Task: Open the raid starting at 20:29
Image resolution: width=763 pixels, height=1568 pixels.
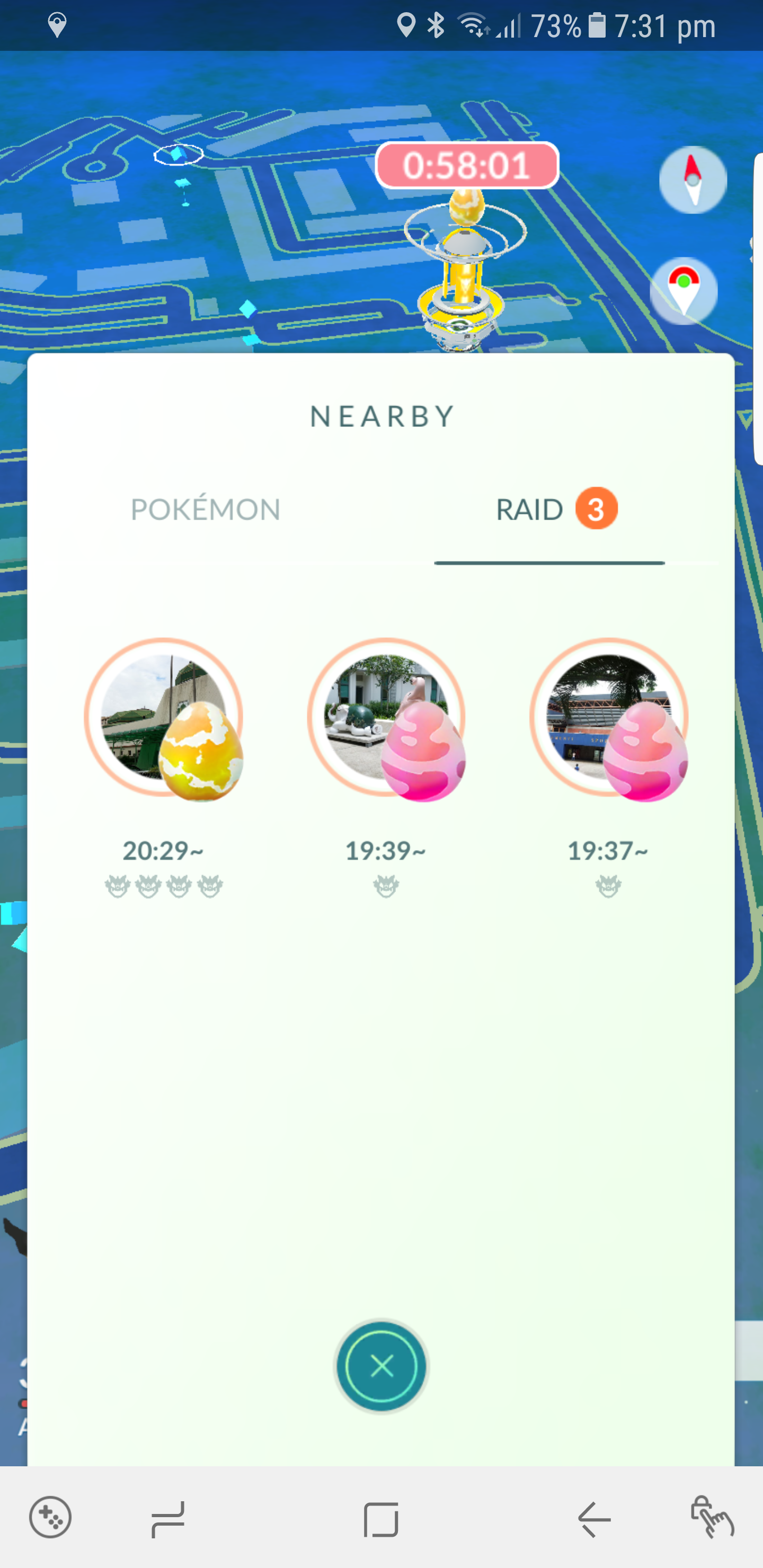Action: (163, 719)
